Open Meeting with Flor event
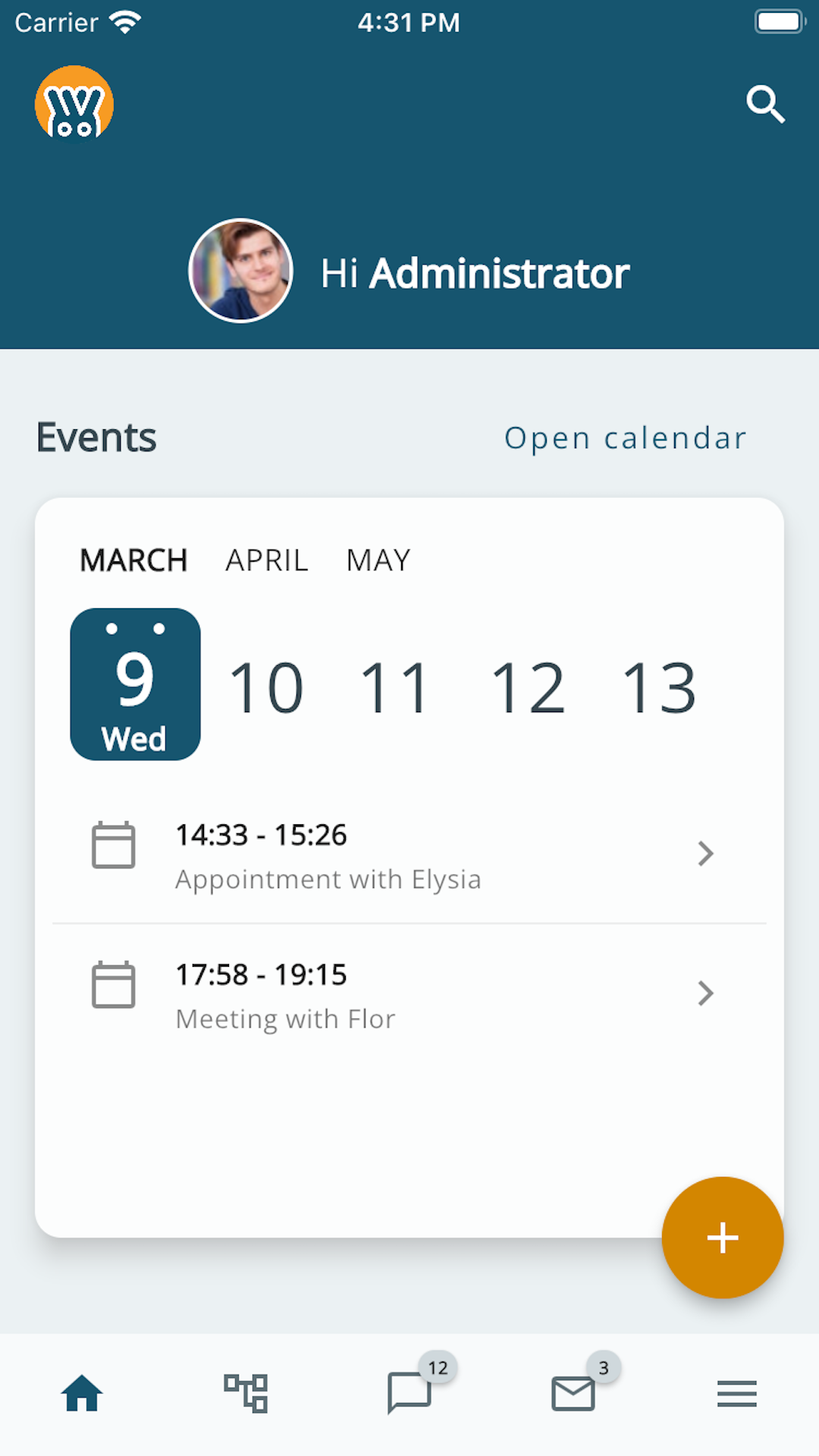 (409, 994)
